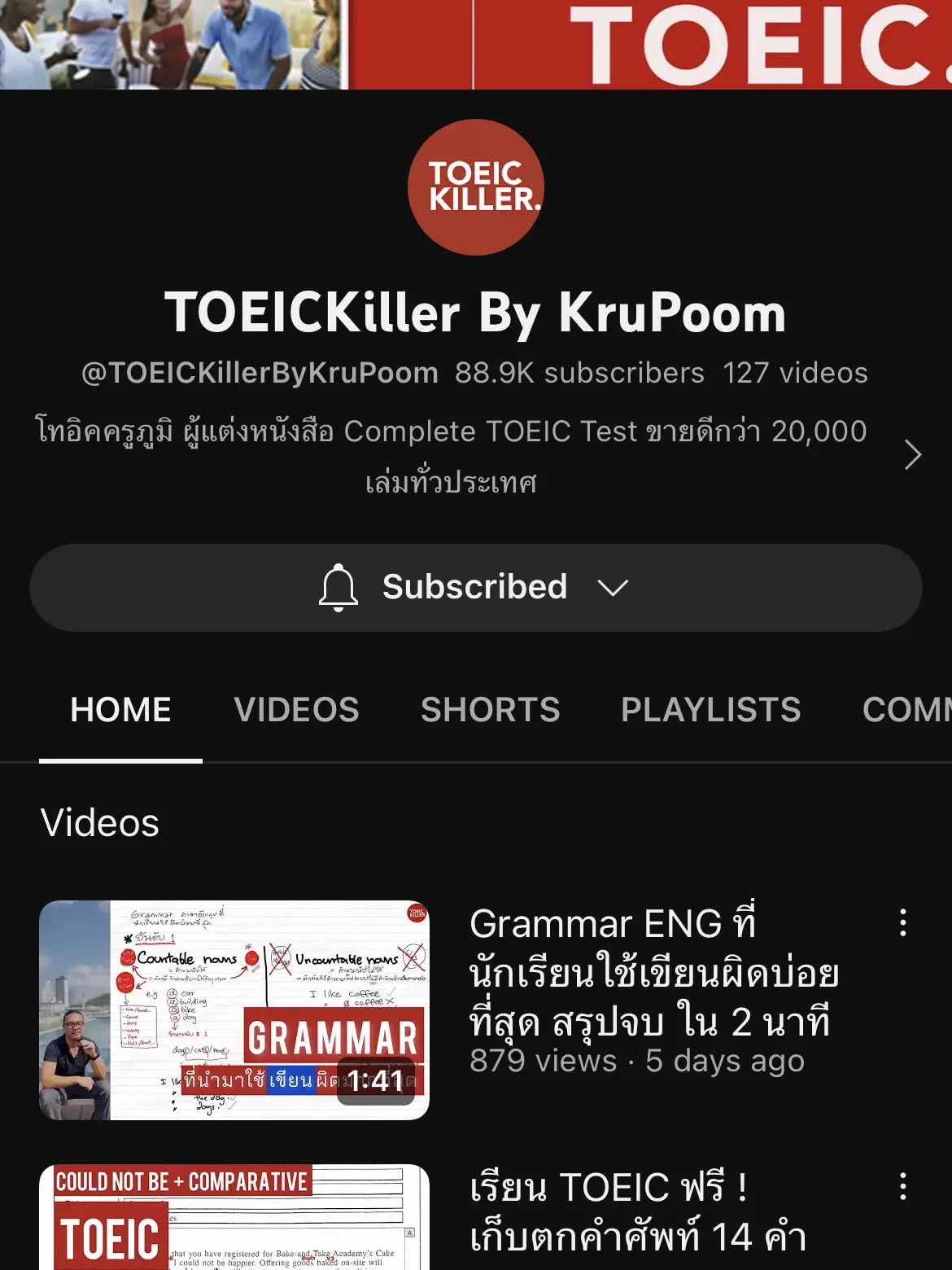Switch to the VIDEOS tab
952x1270 pixels.
point(298,709)
